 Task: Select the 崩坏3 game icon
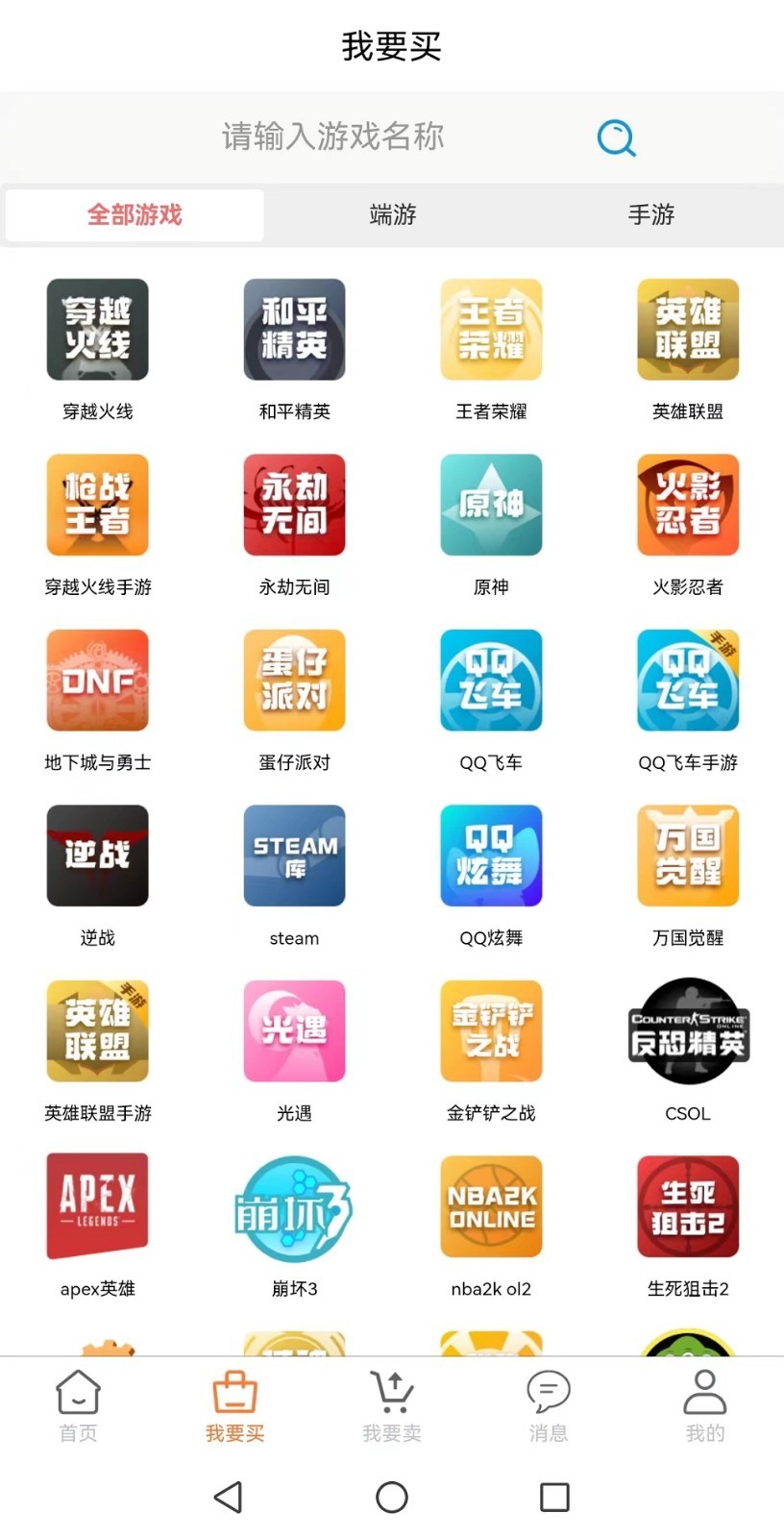(294, 1206)
